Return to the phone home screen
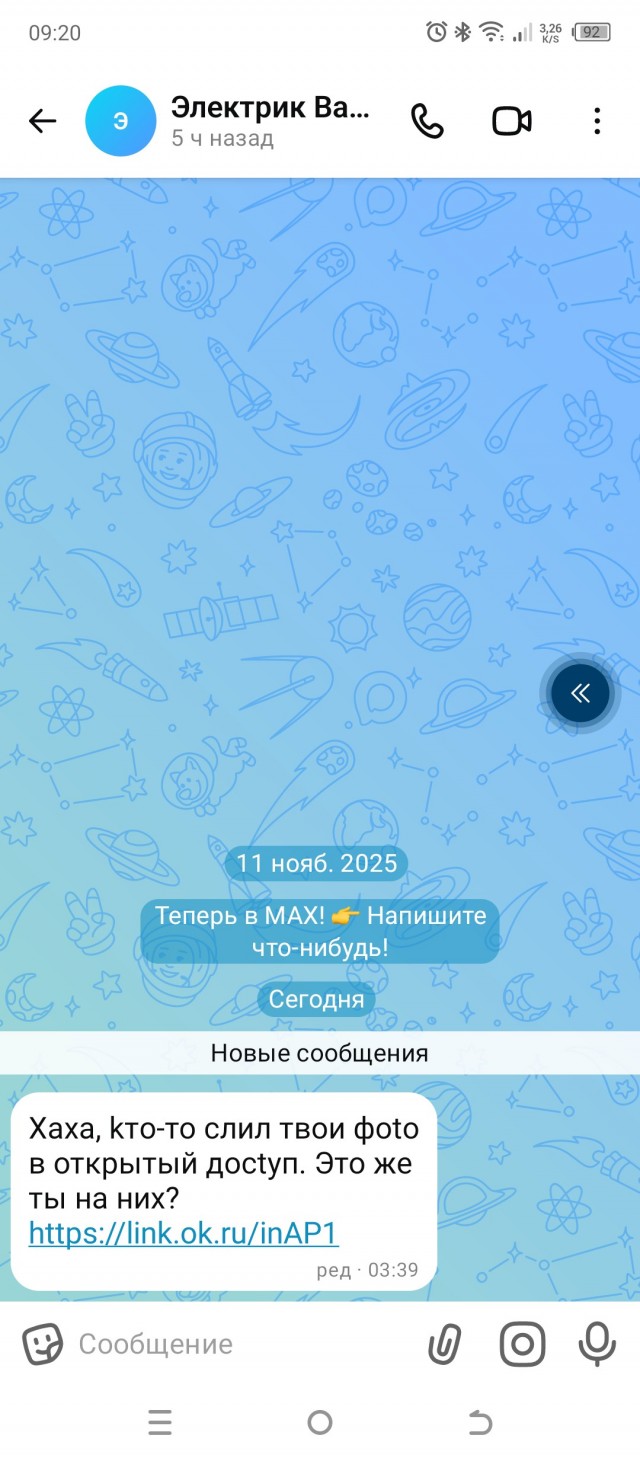 point(320,1422)
